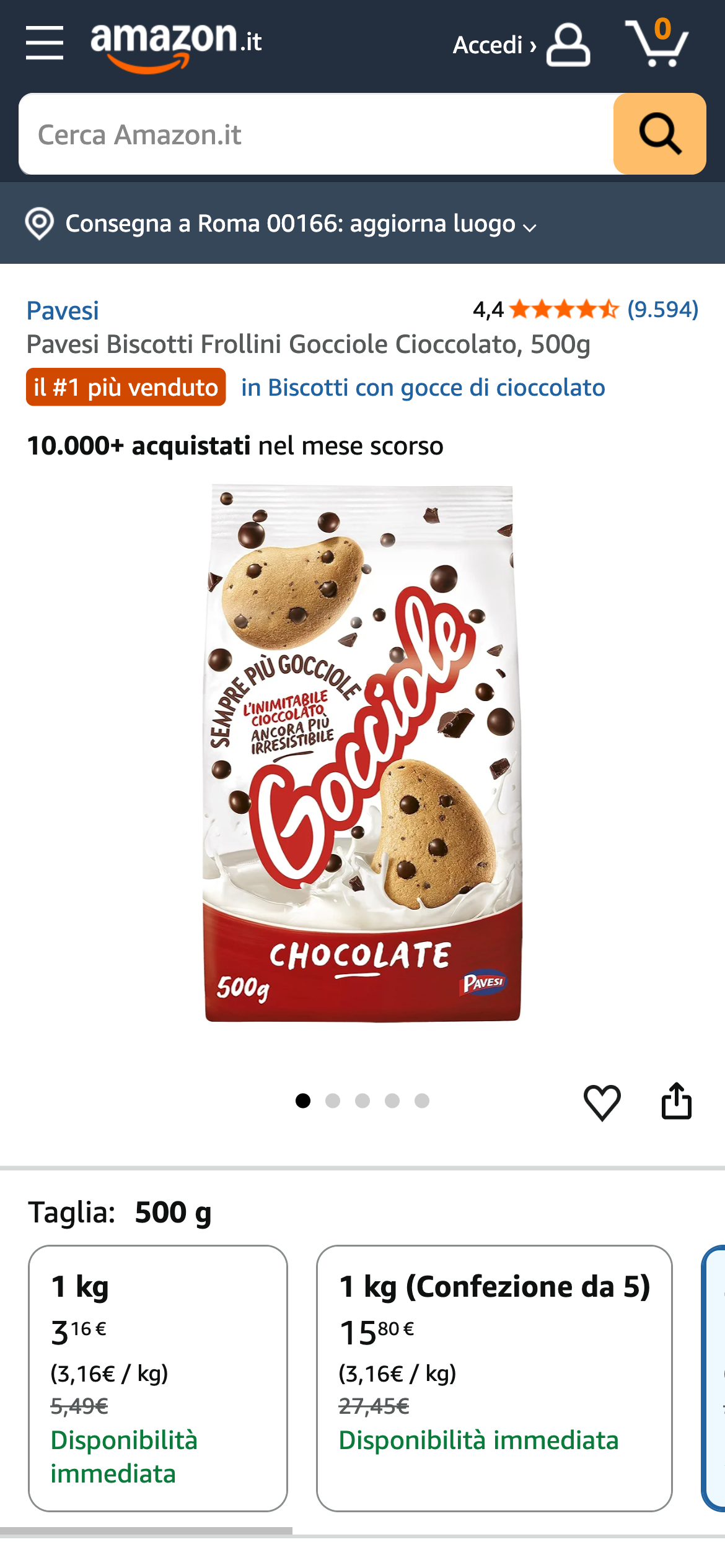Visit the Pavesi brand page
Viewport: 725px width, 1568px height.
point(63,310)
